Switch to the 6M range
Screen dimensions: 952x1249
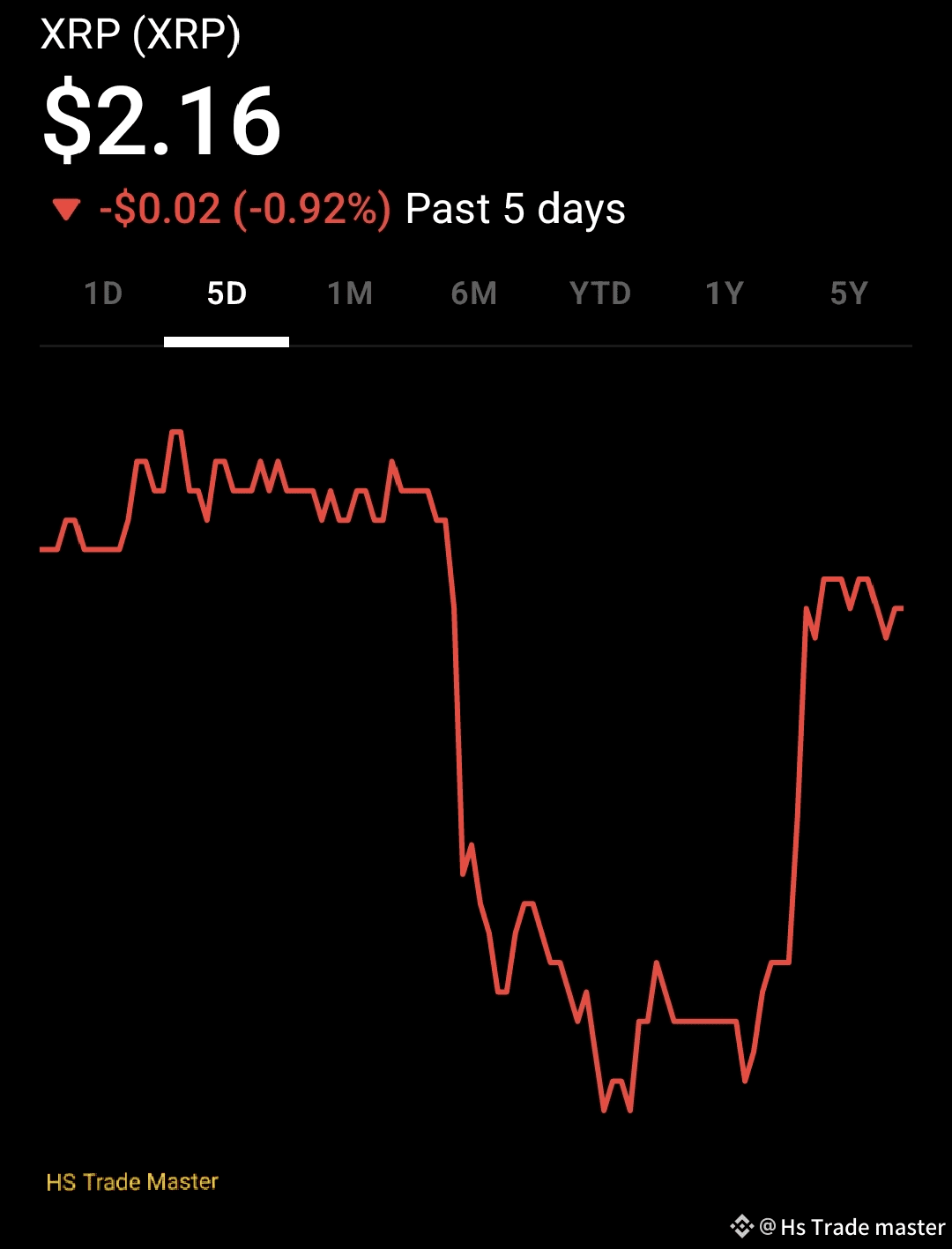click(x=474, y=294)
